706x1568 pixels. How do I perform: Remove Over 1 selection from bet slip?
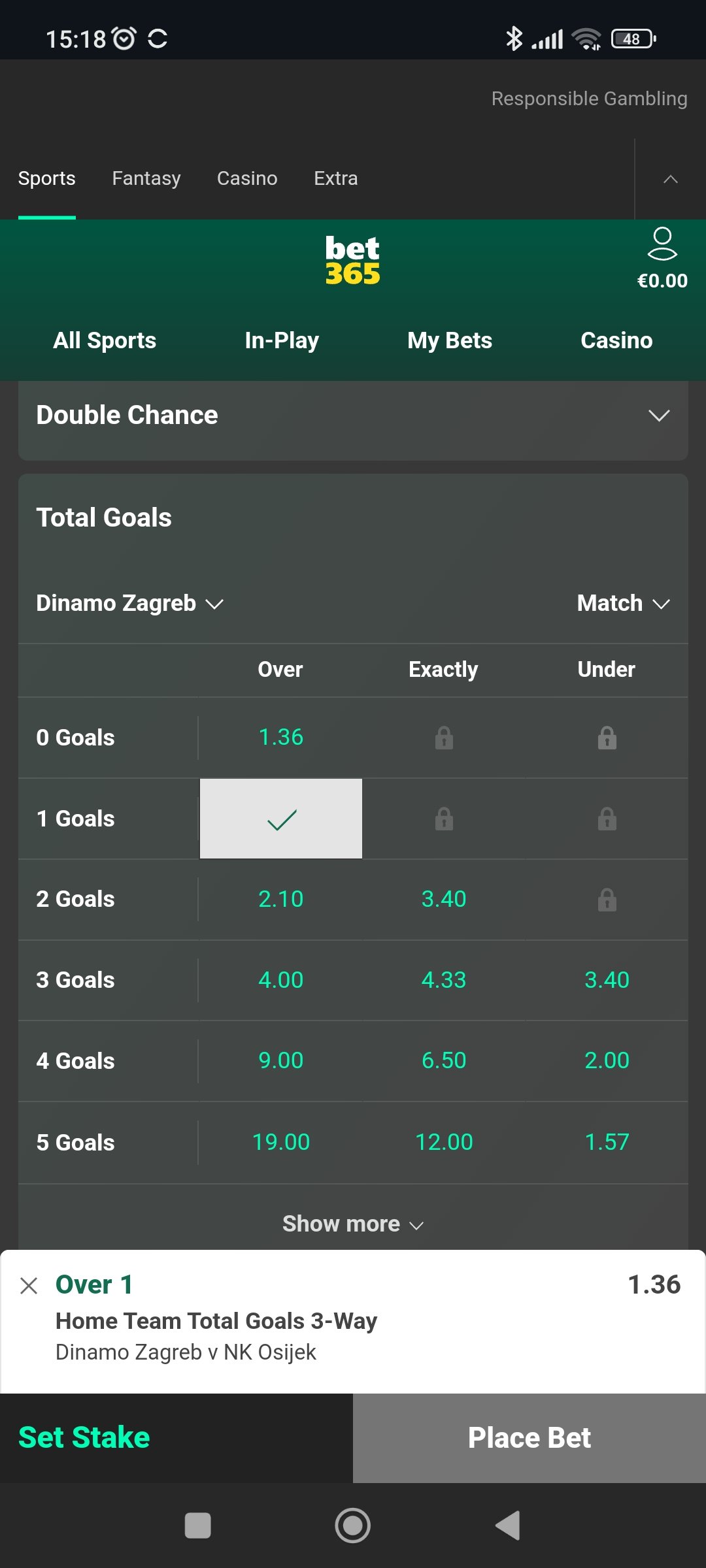pos(29,1286)
